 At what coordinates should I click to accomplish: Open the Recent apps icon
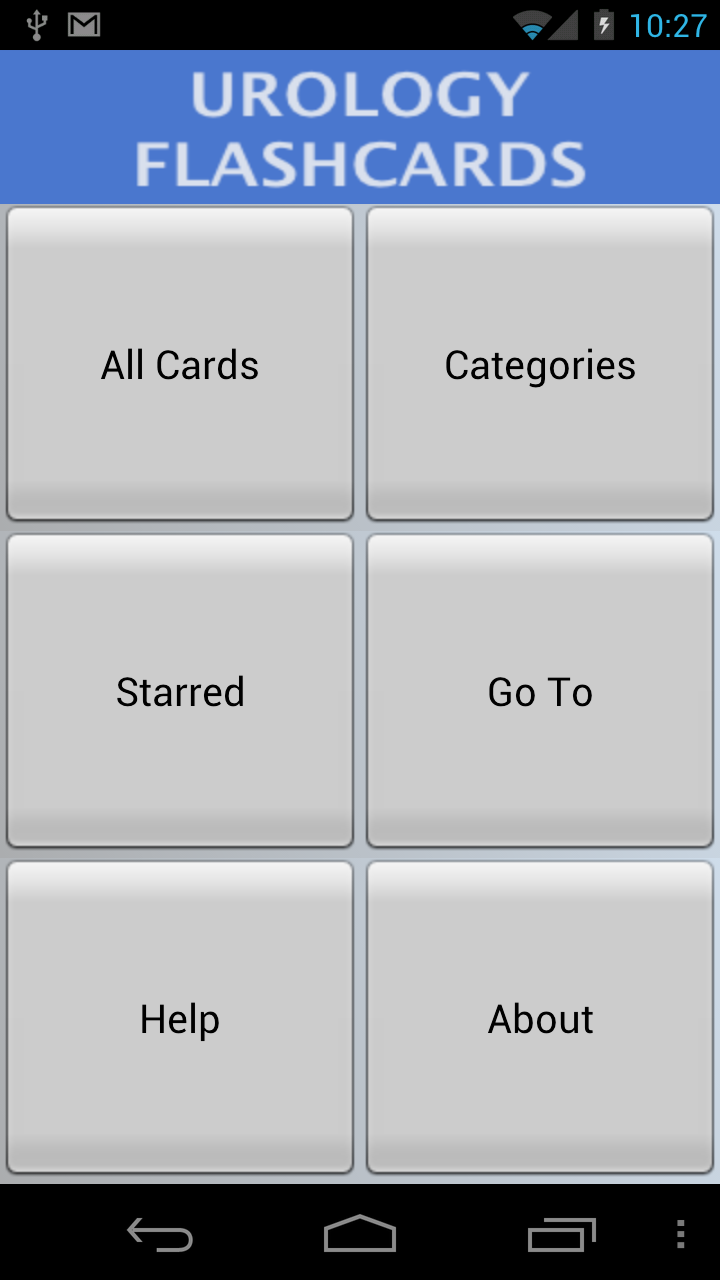click(561, 1235)
